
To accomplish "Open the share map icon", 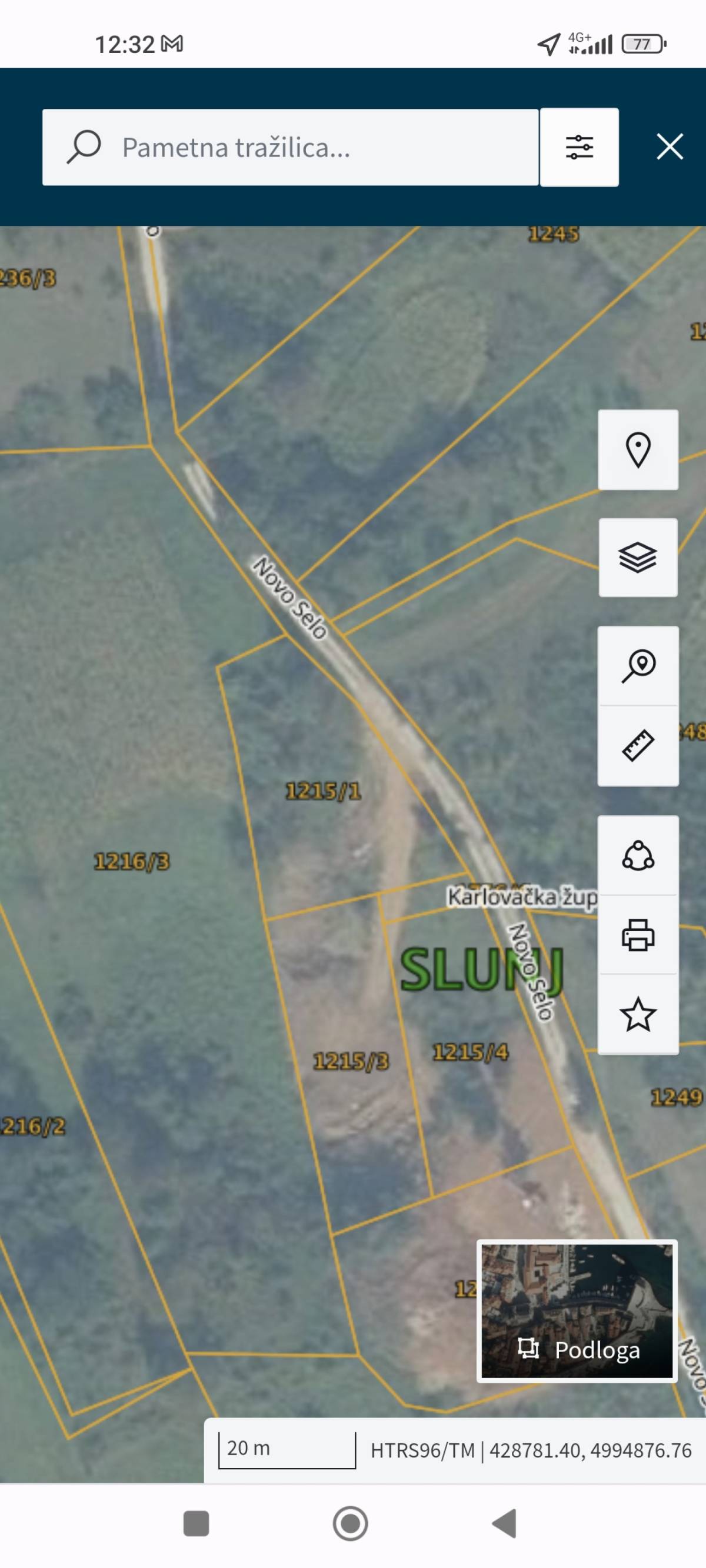I will pyautogui.click(x=638, y=855).
